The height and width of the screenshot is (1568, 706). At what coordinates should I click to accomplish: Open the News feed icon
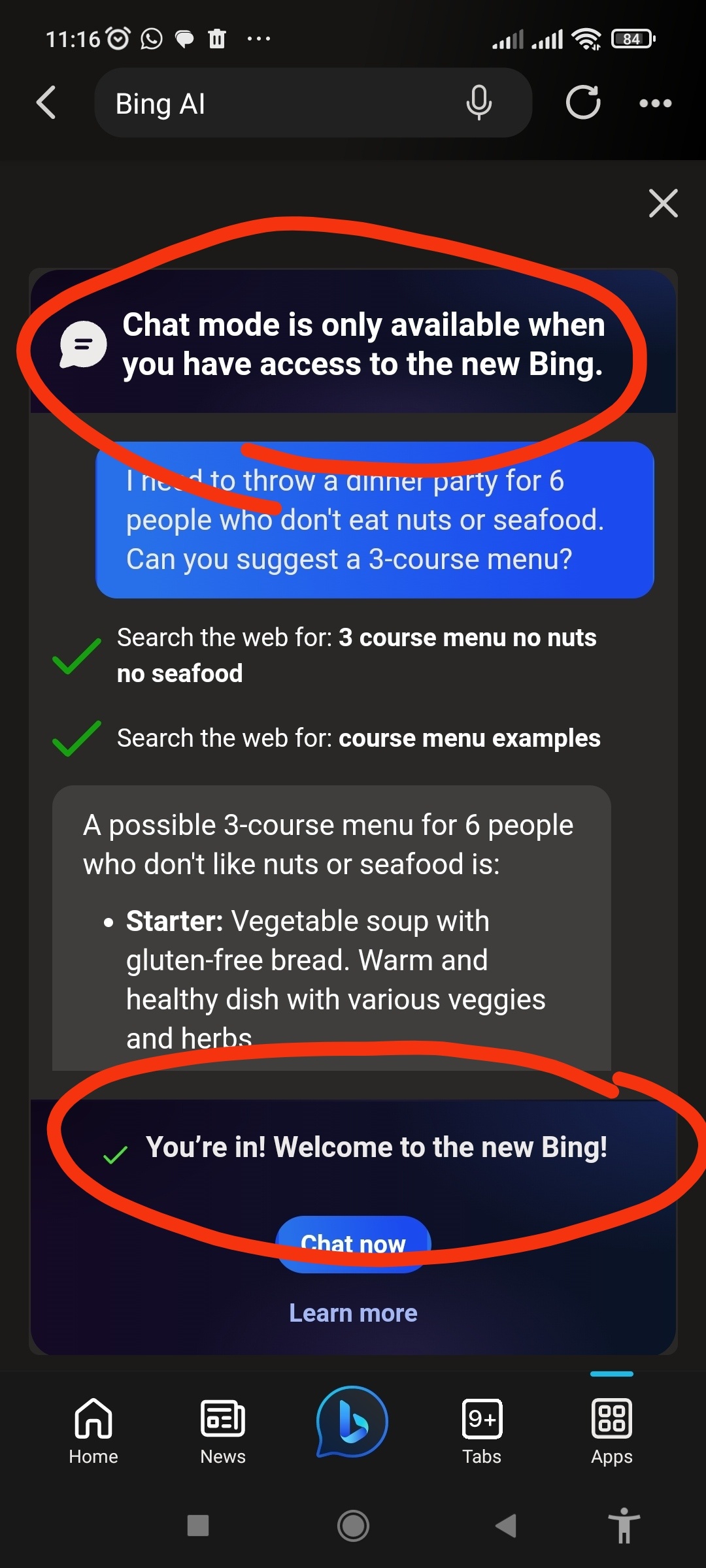221,1419
